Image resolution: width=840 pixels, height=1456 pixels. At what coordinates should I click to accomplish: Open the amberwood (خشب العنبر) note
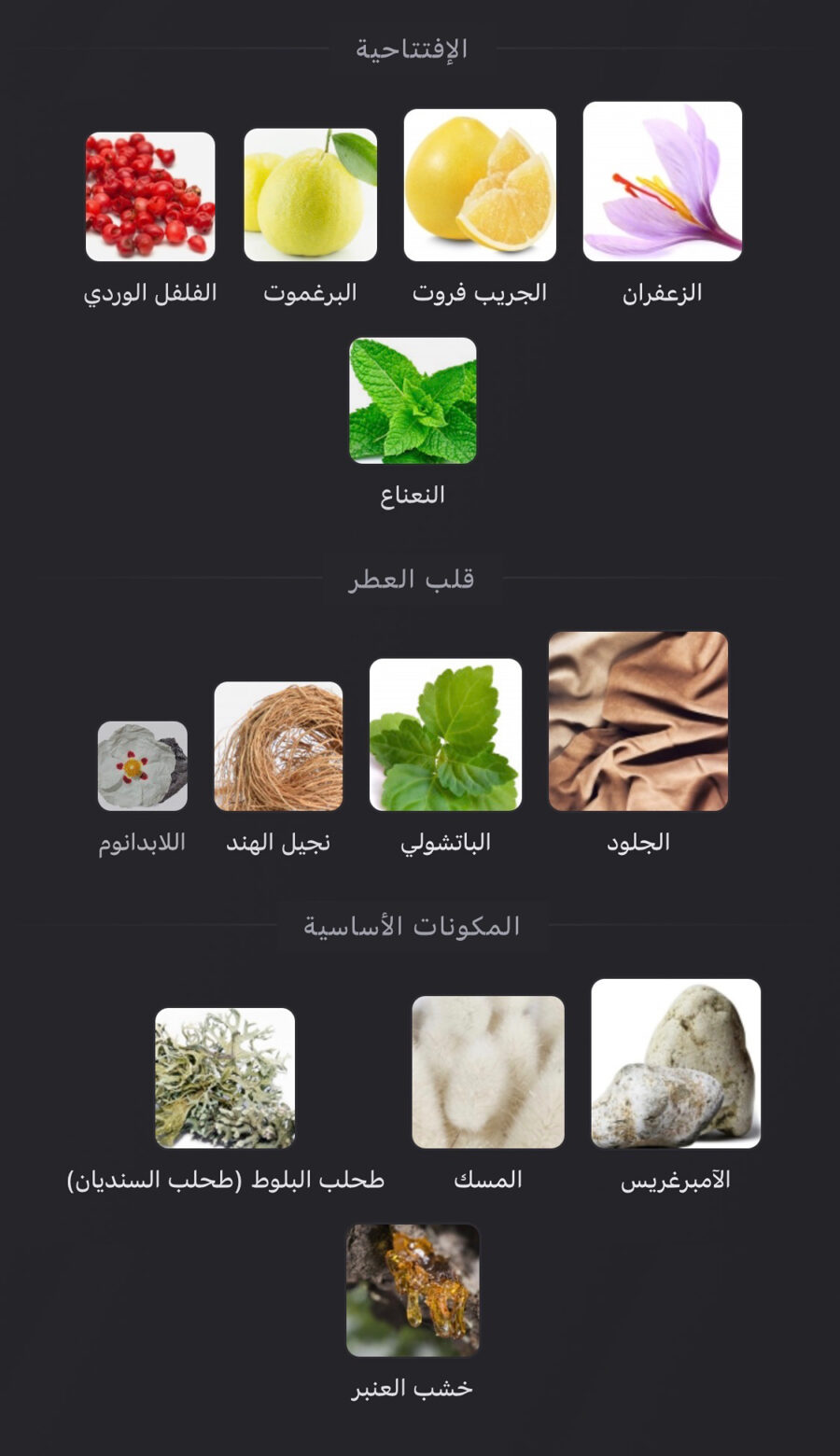tap(413, 1290)
